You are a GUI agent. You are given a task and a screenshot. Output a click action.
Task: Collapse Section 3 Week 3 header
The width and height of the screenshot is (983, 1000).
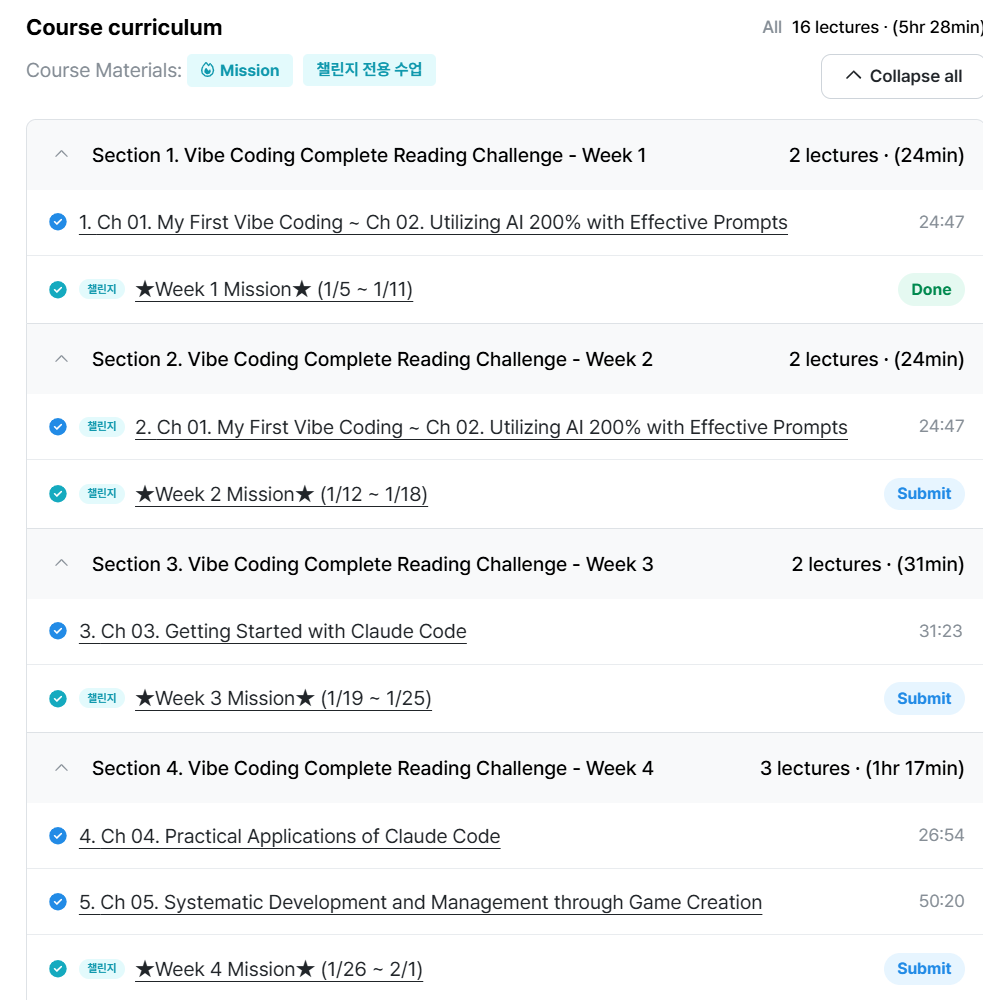pyautogui.click(x=62, y=564)
